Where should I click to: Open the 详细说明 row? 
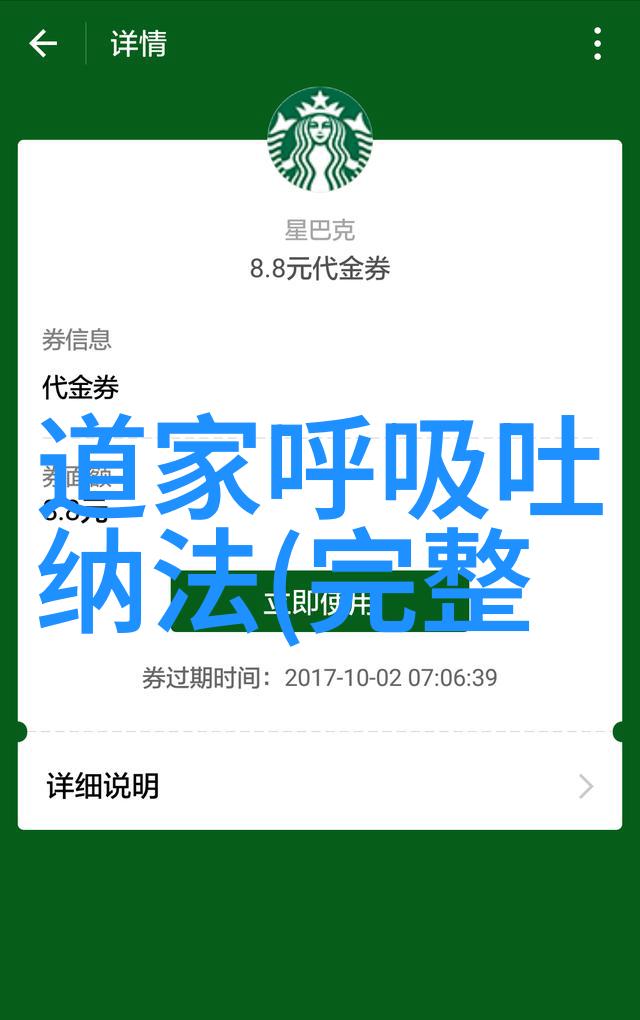pyautogui.click(x=320, y=786)
